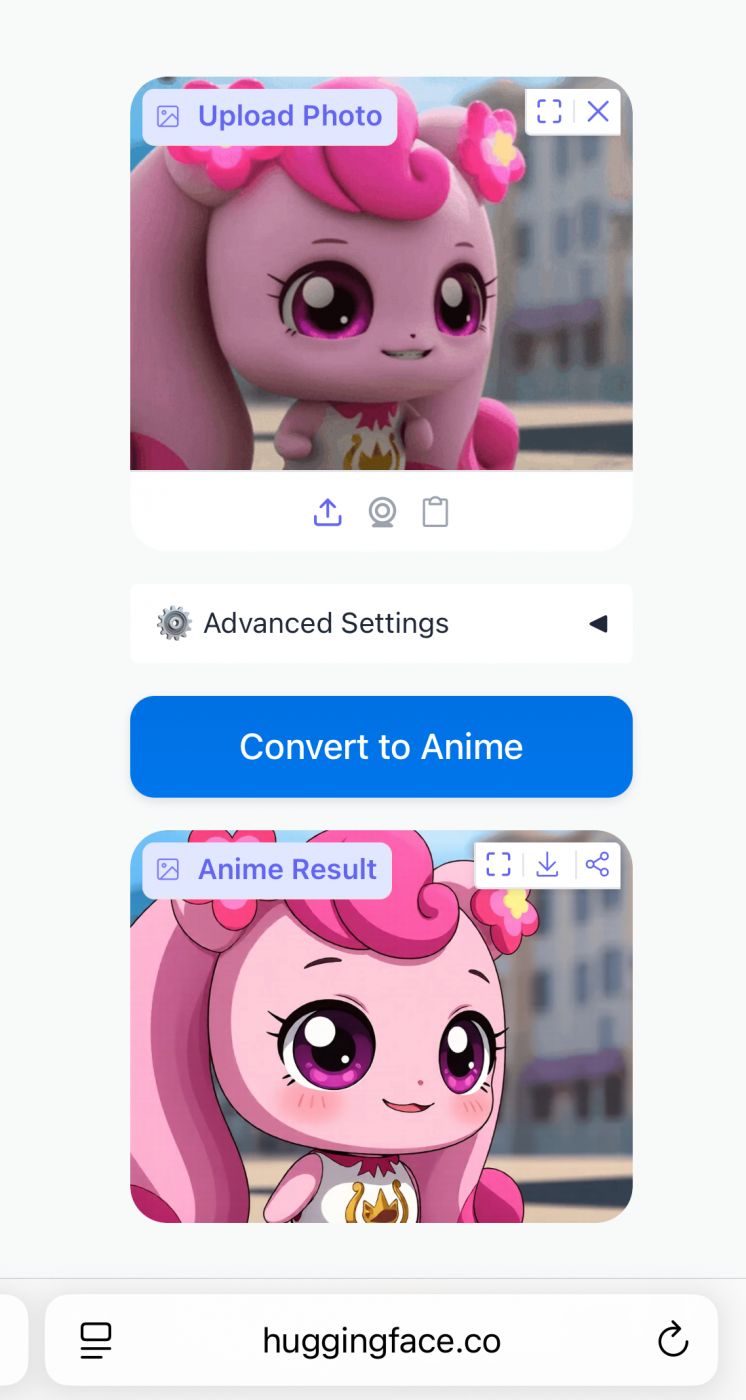This screenshot has width=746, height=1400.
Task: Capture a photo with the webcam
Action: pos(382,513)
